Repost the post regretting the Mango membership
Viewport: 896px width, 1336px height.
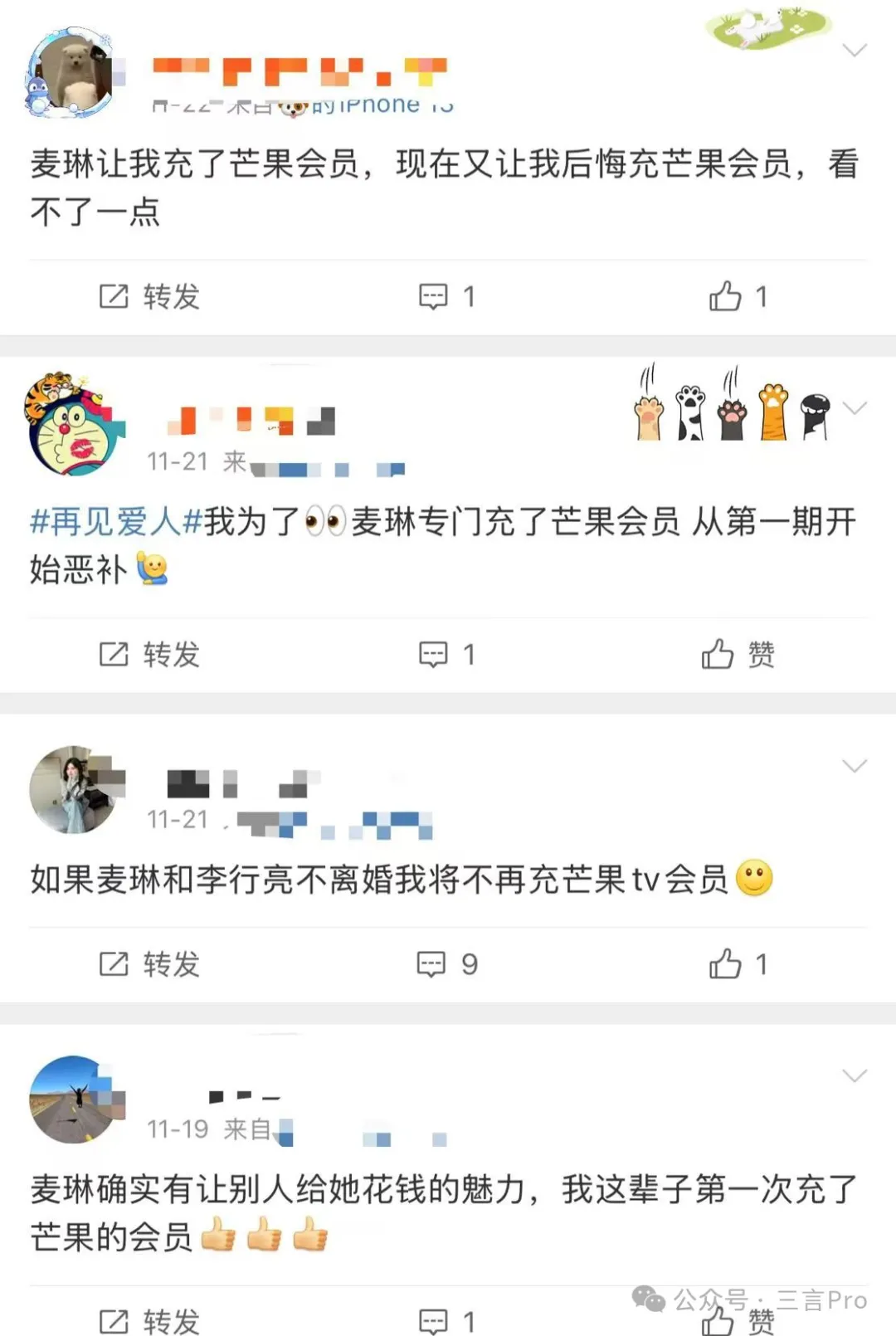[149, 296]
